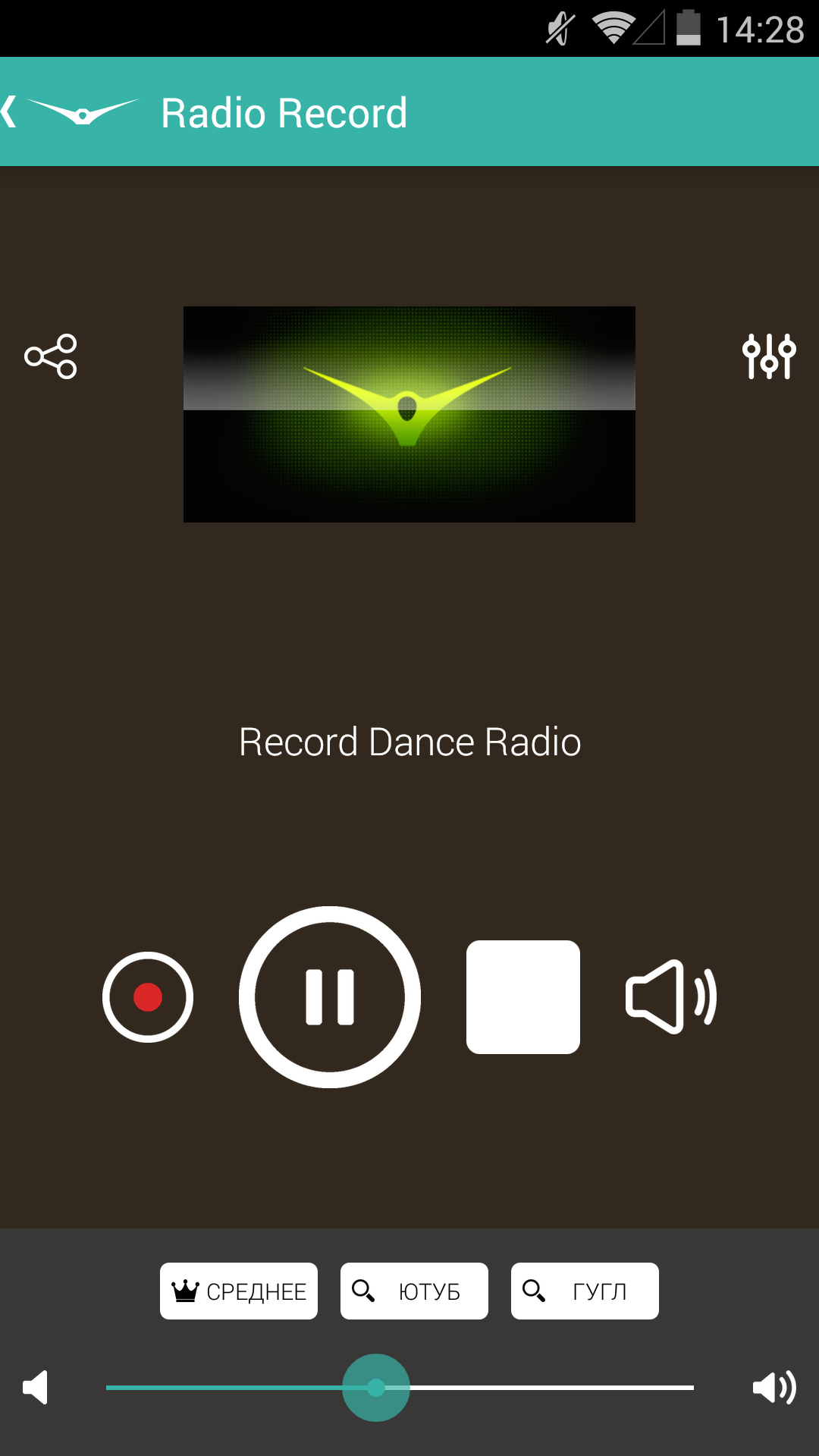Screen dimensions: 819x1456
Task: Search the track on ЮТУБ
Action: tap(414, 1291)
